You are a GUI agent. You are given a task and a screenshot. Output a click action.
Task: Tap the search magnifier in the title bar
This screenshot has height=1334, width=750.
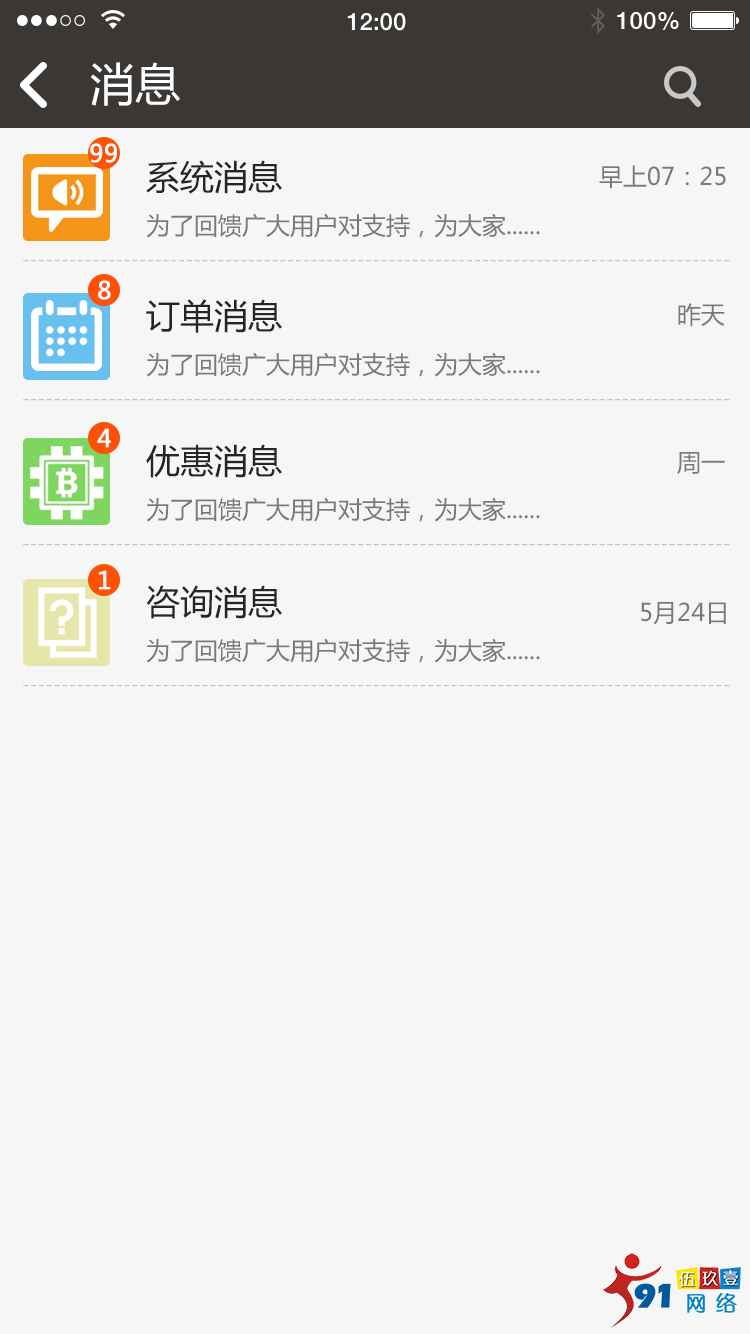pos(682,86)
